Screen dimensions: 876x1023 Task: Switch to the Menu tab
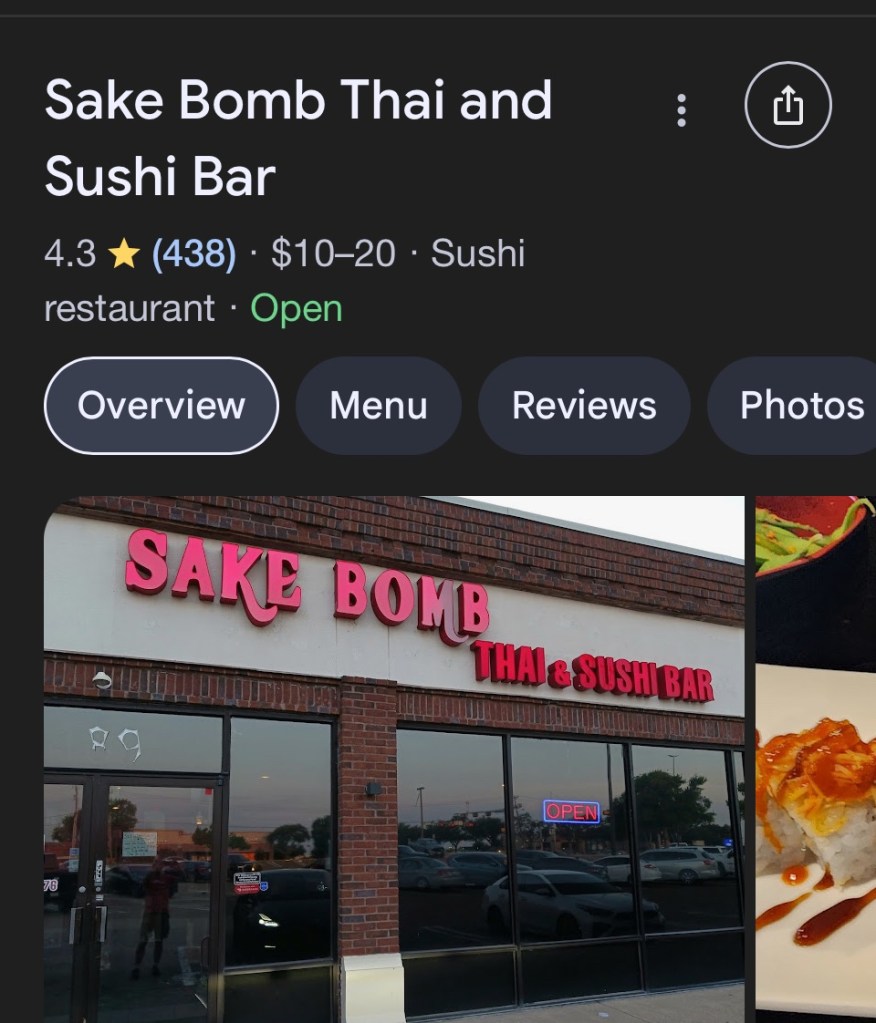[378, 405]
